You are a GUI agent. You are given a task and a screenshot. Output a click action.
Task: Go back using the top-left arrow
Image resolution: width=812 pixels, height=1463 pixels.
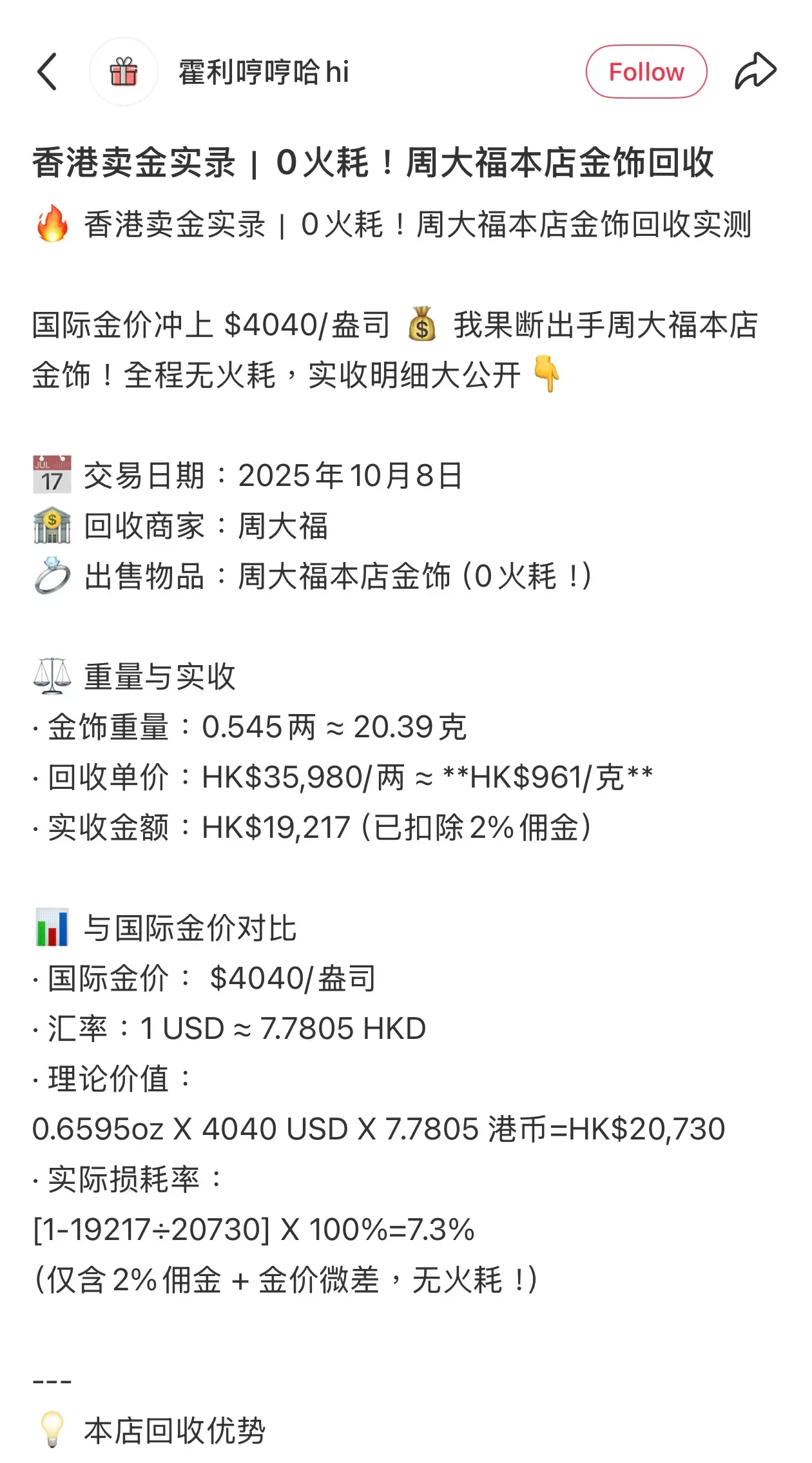click(x=48, y=72)
